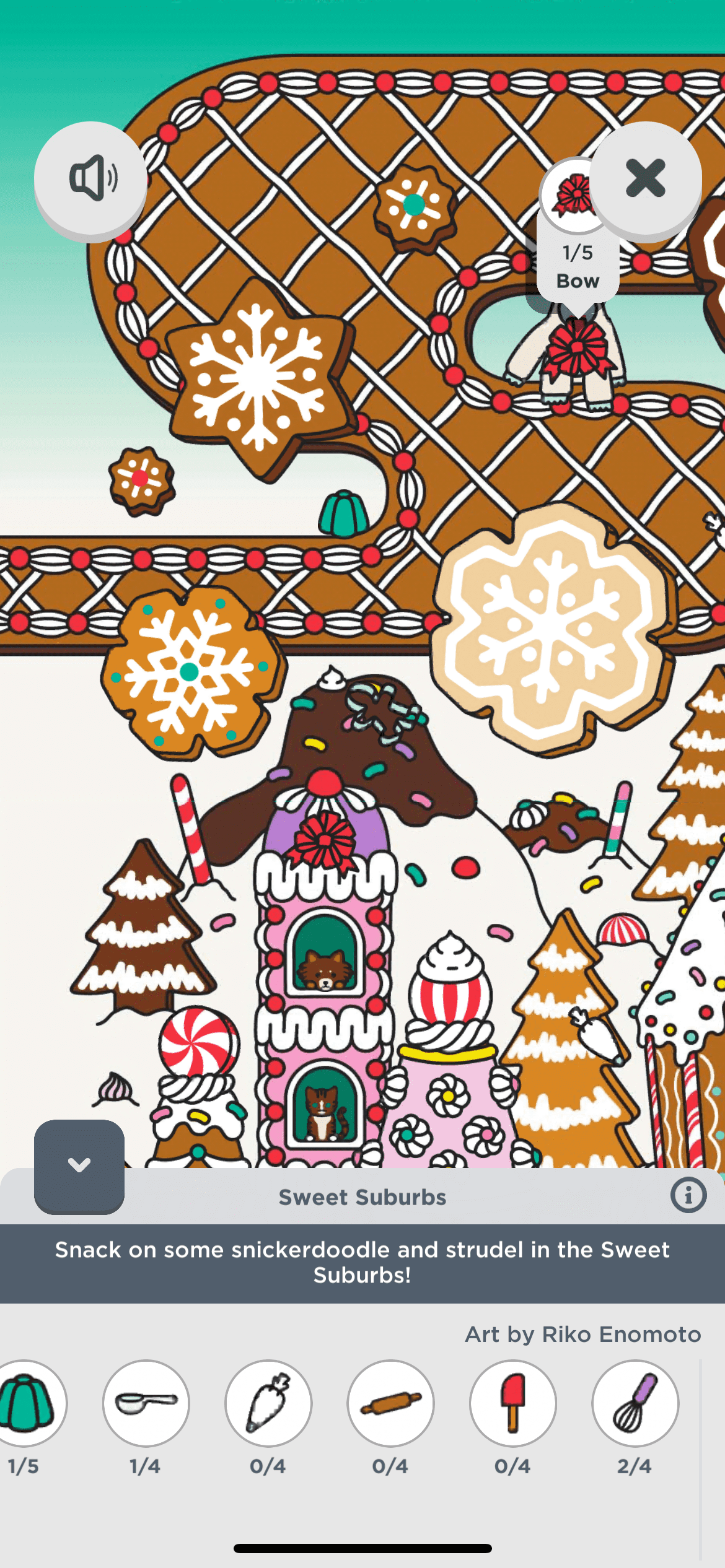725x1568 pixels.
Task: Collapse the bottom item panel
Action: (79, 1165)
